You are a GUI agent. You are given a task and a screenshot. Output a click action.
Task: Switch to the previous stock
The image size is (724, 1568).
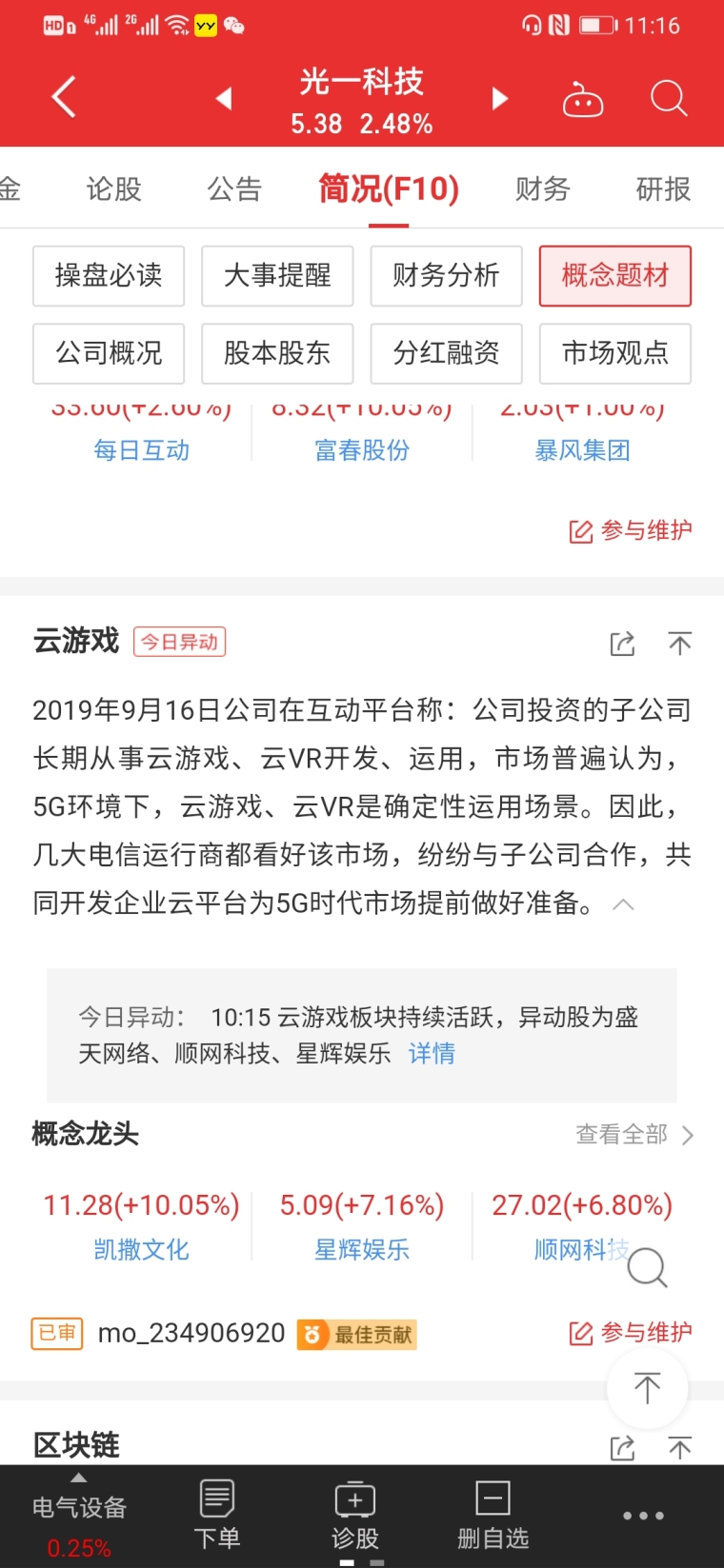coord(224,98)
